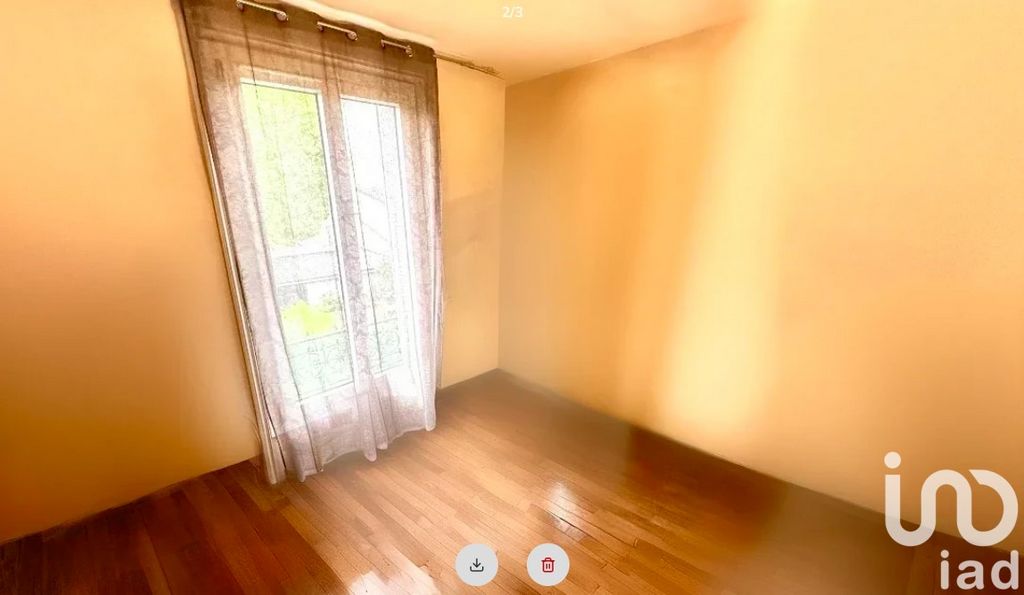Delete this photo using the trash icon
This screenshot has width=1024, height=595.
tap(548, 565)
